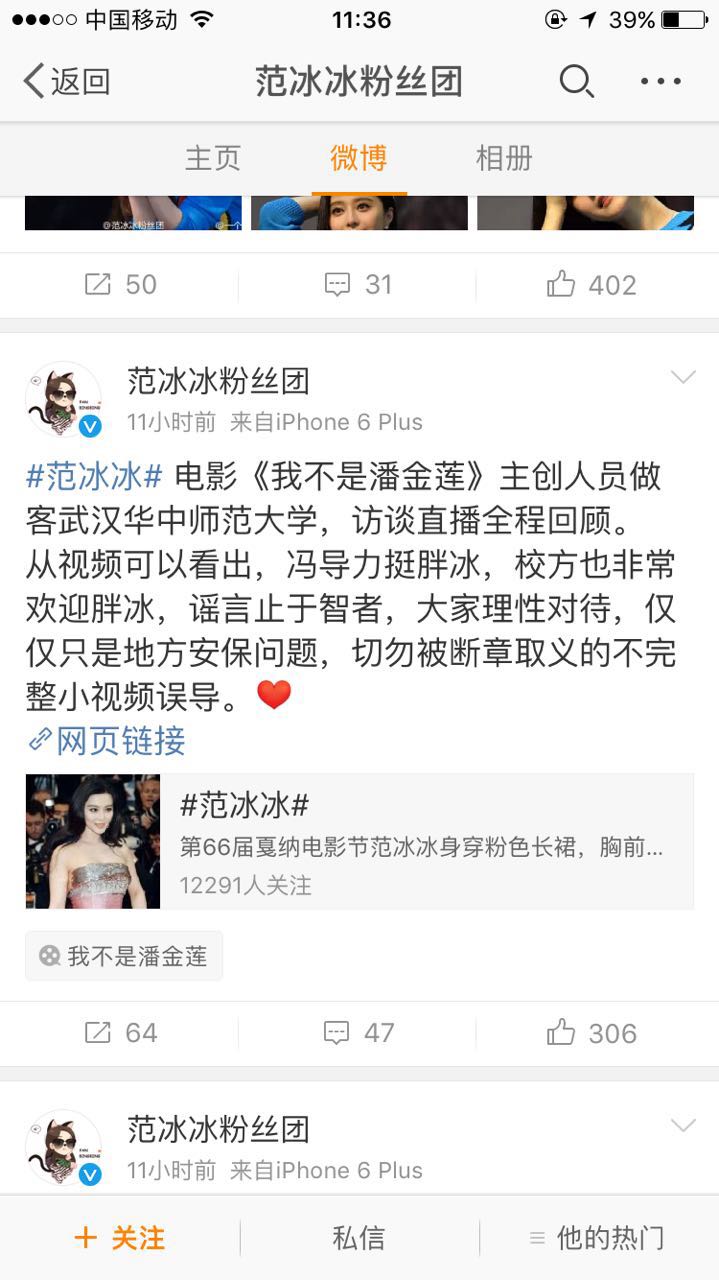Follow this account with 关注
The width and height of the screenshot is (719, 1280).
120,1238
